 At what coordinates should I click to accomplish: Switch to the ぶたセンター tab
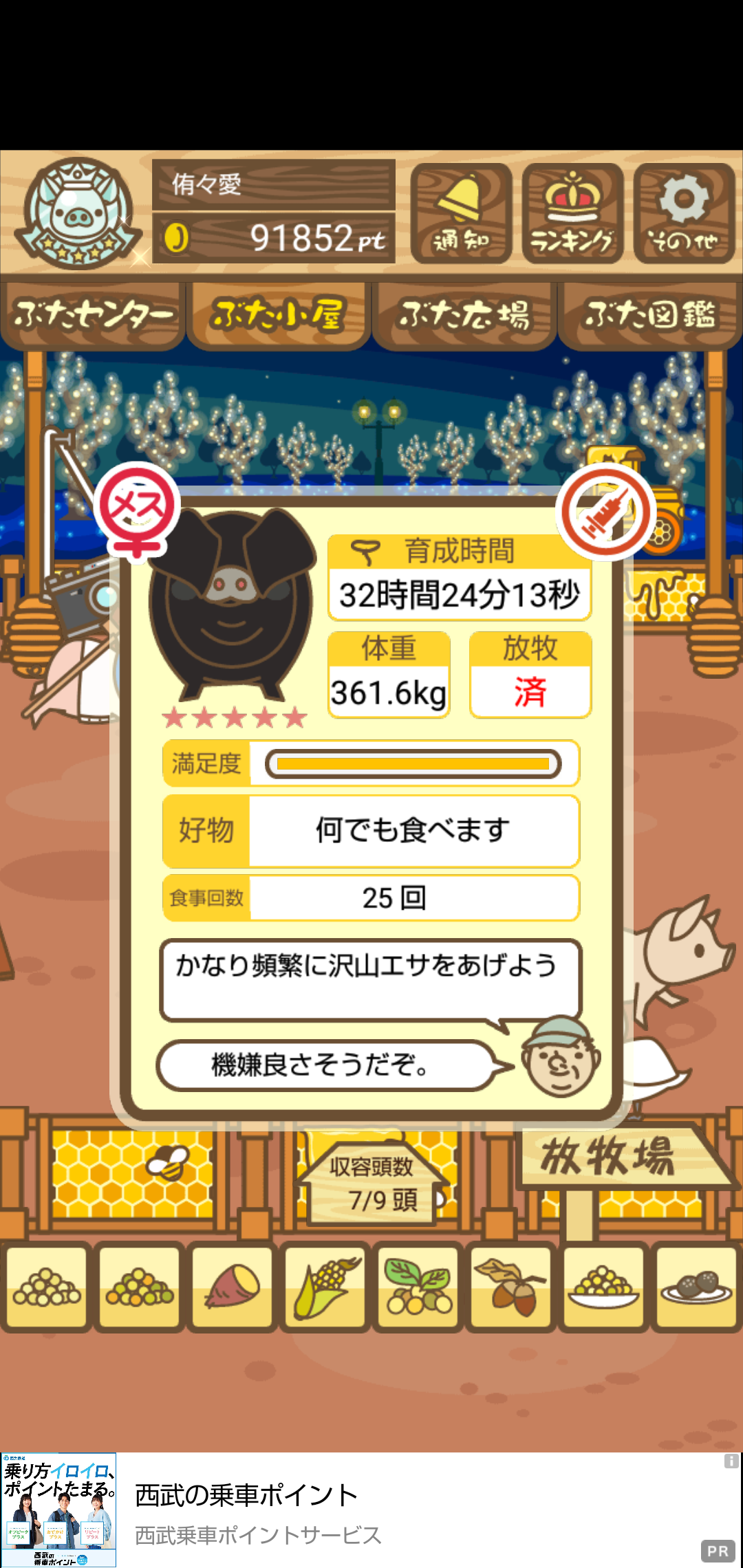pyautogui.click(x=93, y=315)
